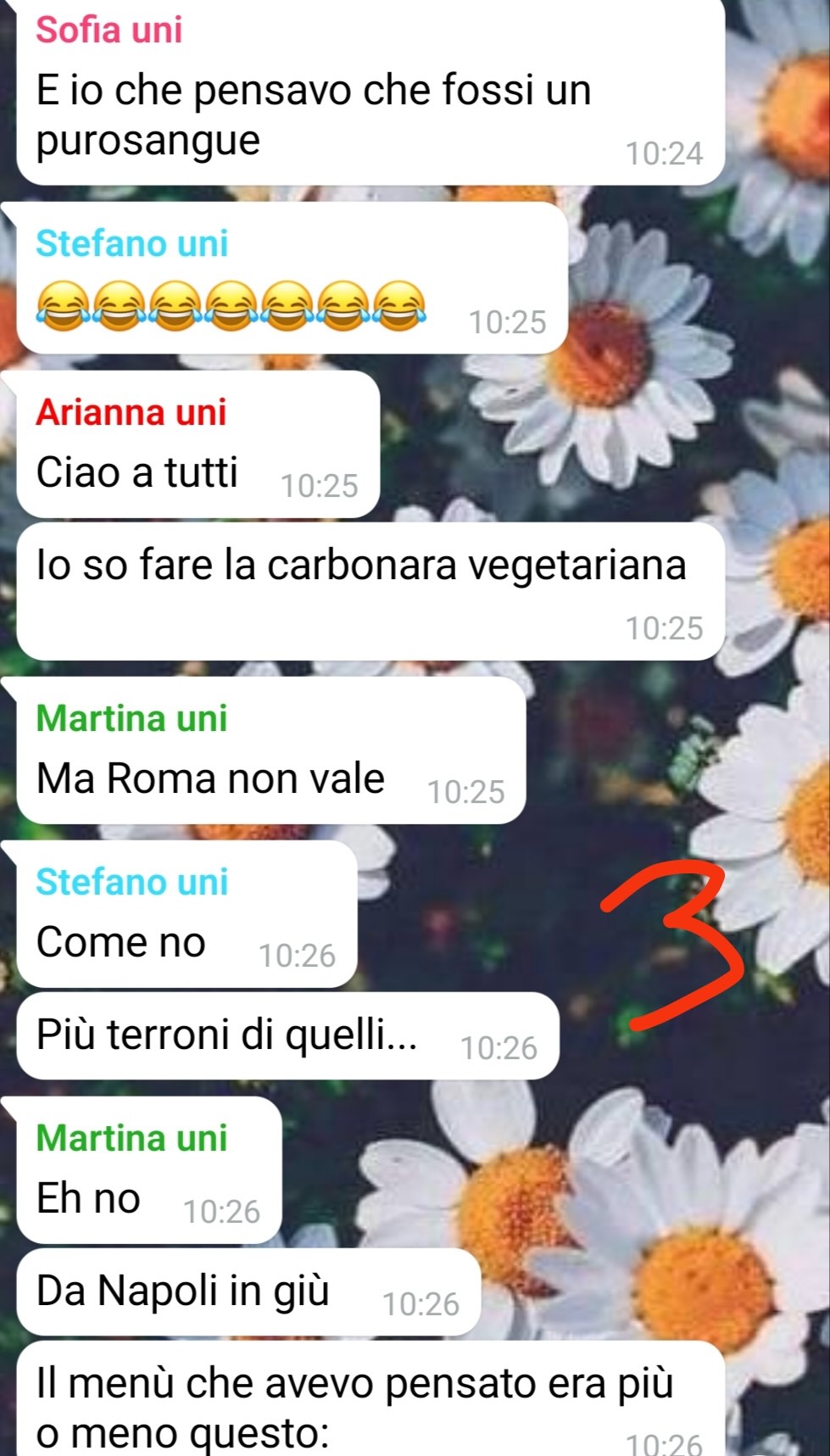This screenshot has width=830, height=1456.
Task: Open Arianna uni's sender name
Action: pos(131,413)
